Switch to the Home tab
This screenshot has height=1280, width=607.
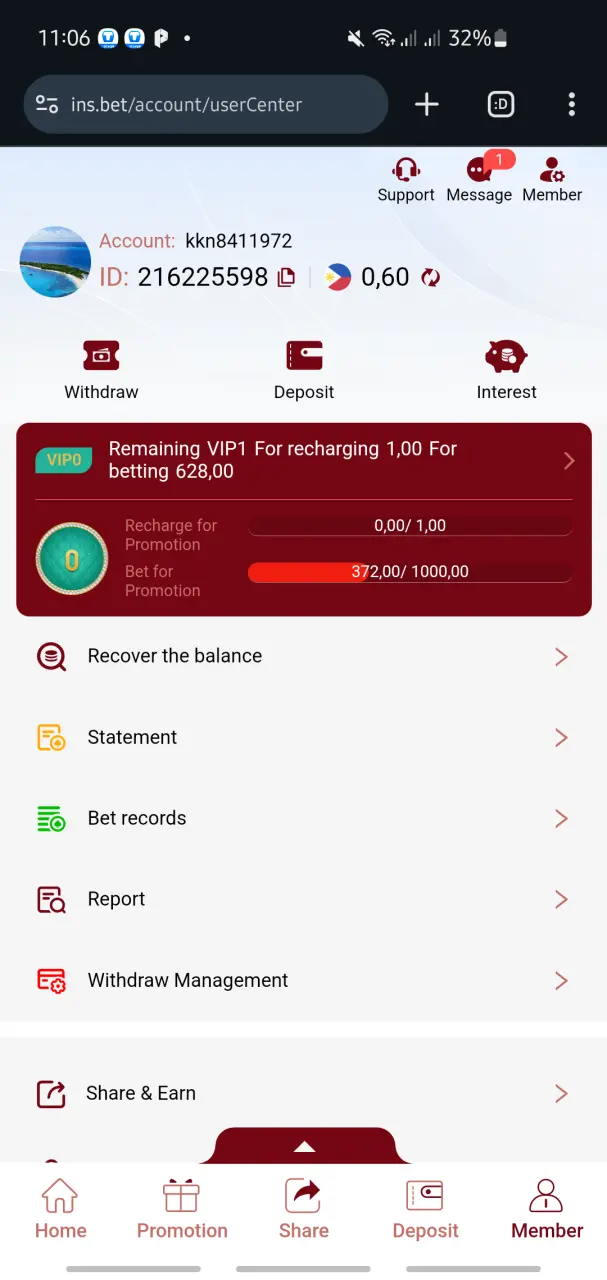61,1208
